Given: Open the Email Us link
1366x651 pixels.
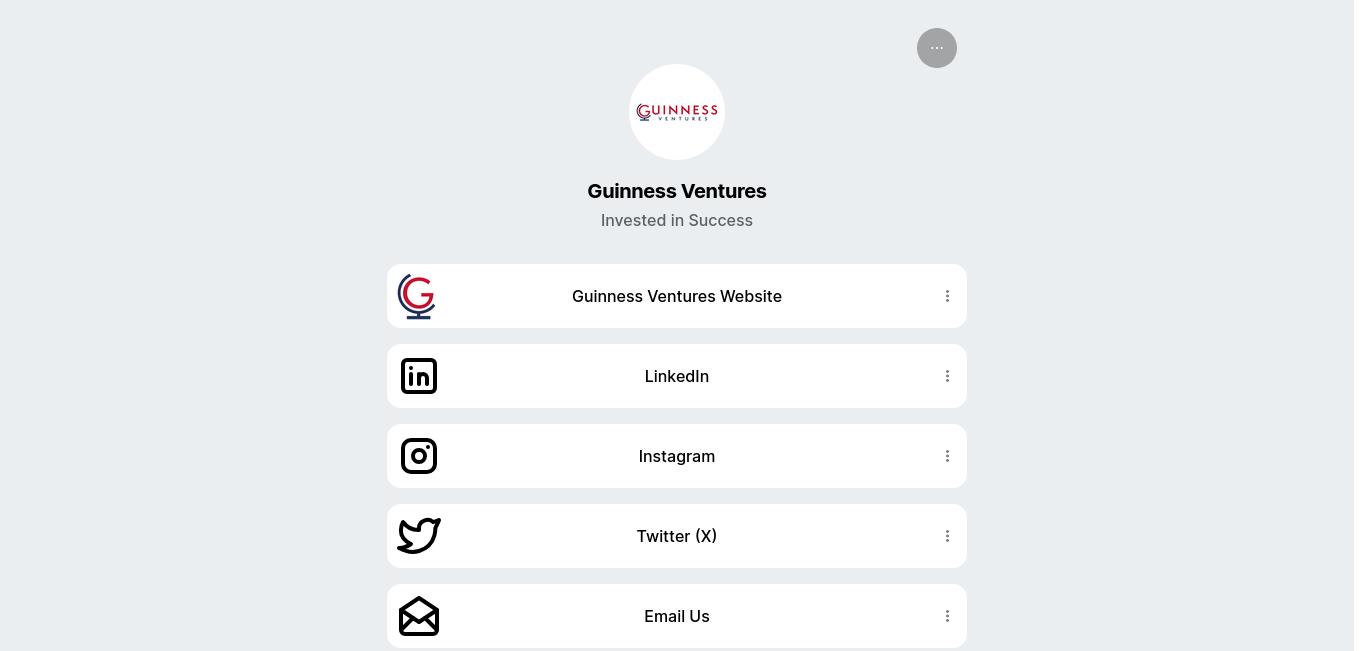Looking at the screenshot, I should (676, 616).
